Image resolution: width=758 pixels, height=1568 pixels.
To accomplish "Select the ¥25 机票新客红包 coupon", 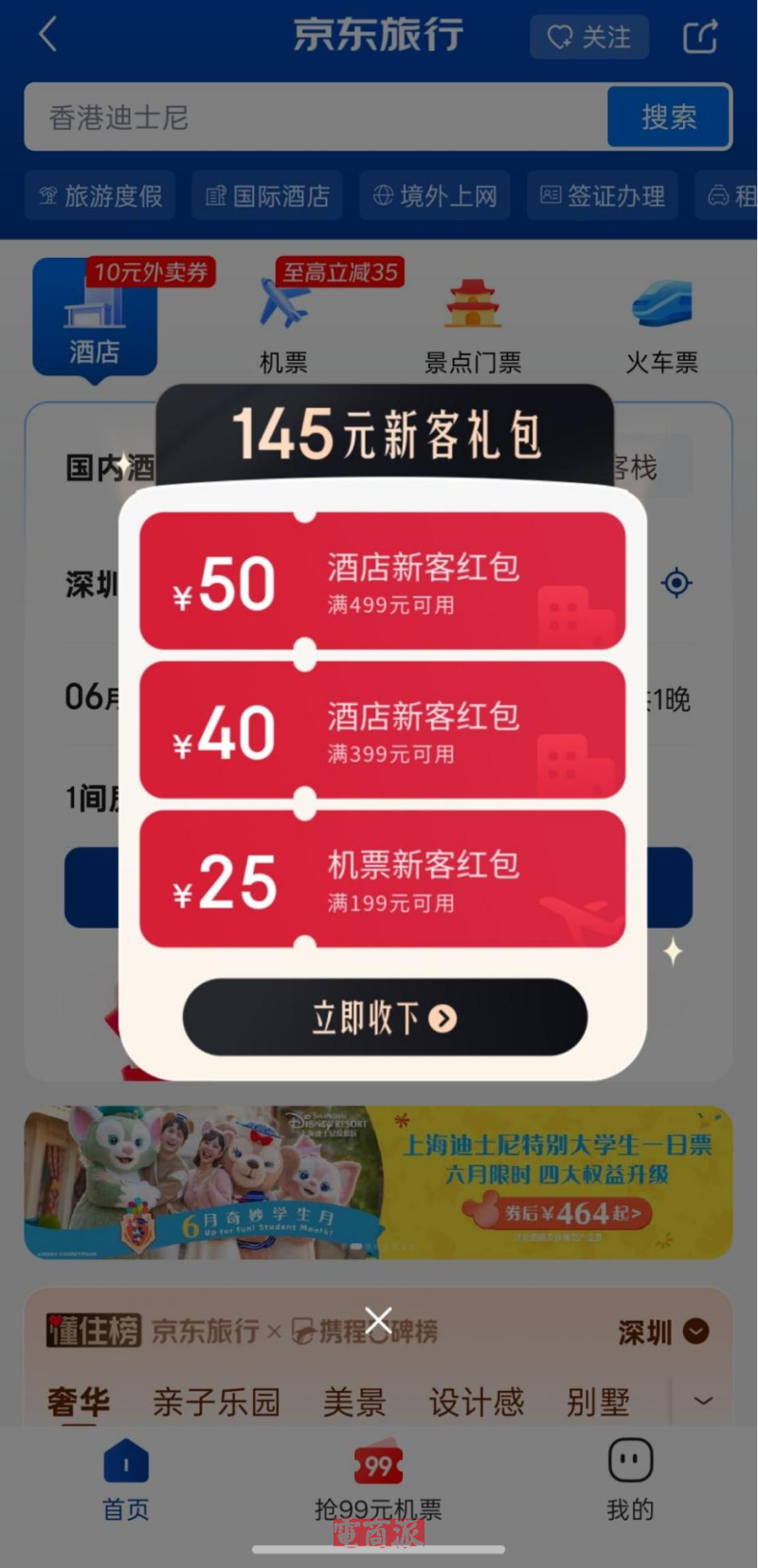I will (382, 880).
